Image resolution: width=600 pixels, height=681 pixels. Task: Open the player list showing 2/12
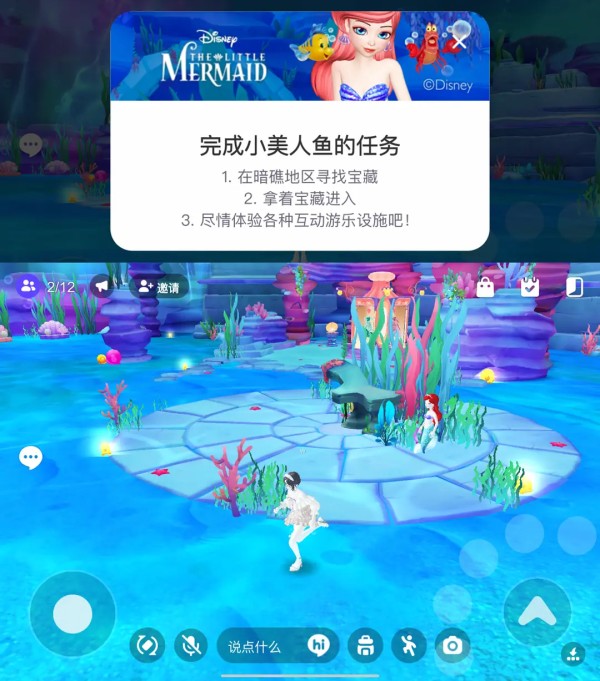[x=46, y=286]
